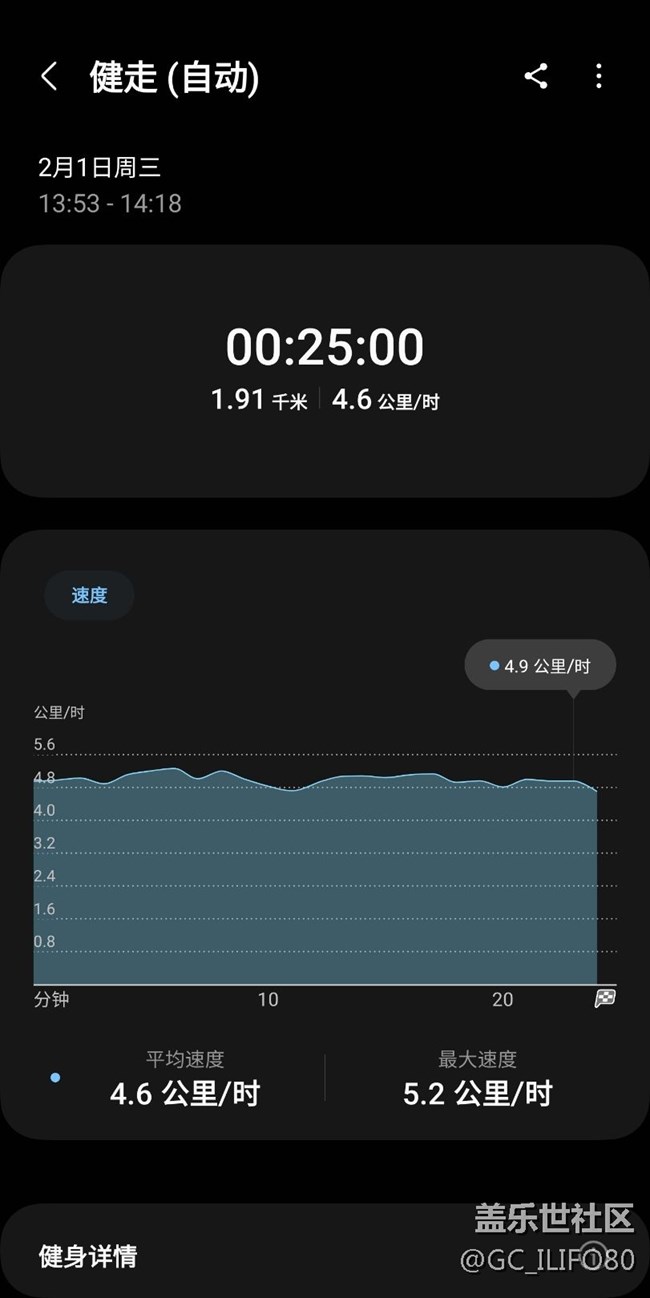Go back from the 健走 (自动) workout
650x1298 pixels.
point(49,77)
